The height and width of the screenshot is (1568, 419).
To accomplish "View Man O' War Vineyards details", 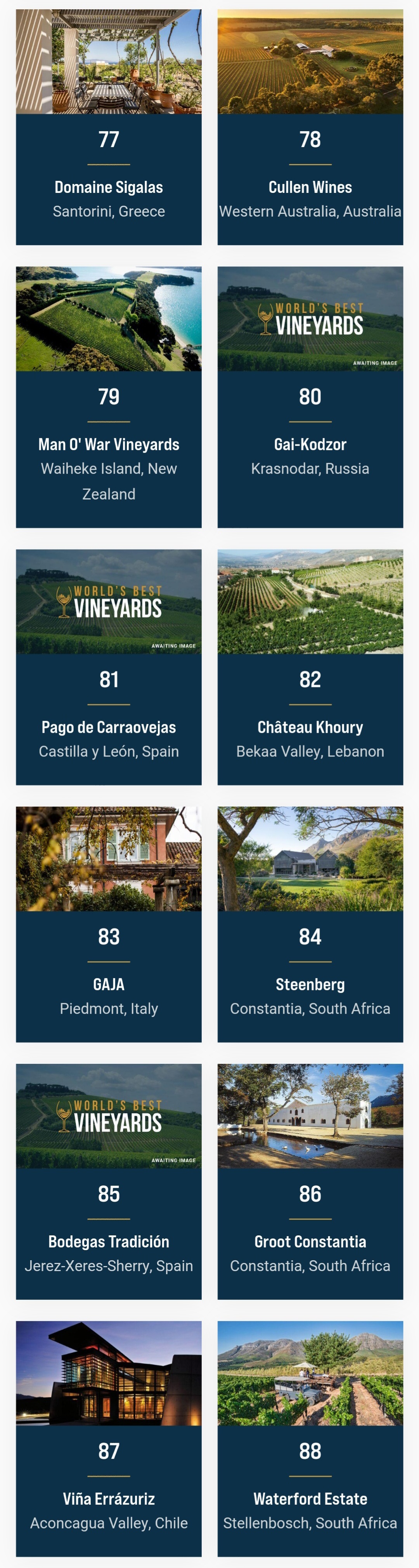I will coord(108,444).
